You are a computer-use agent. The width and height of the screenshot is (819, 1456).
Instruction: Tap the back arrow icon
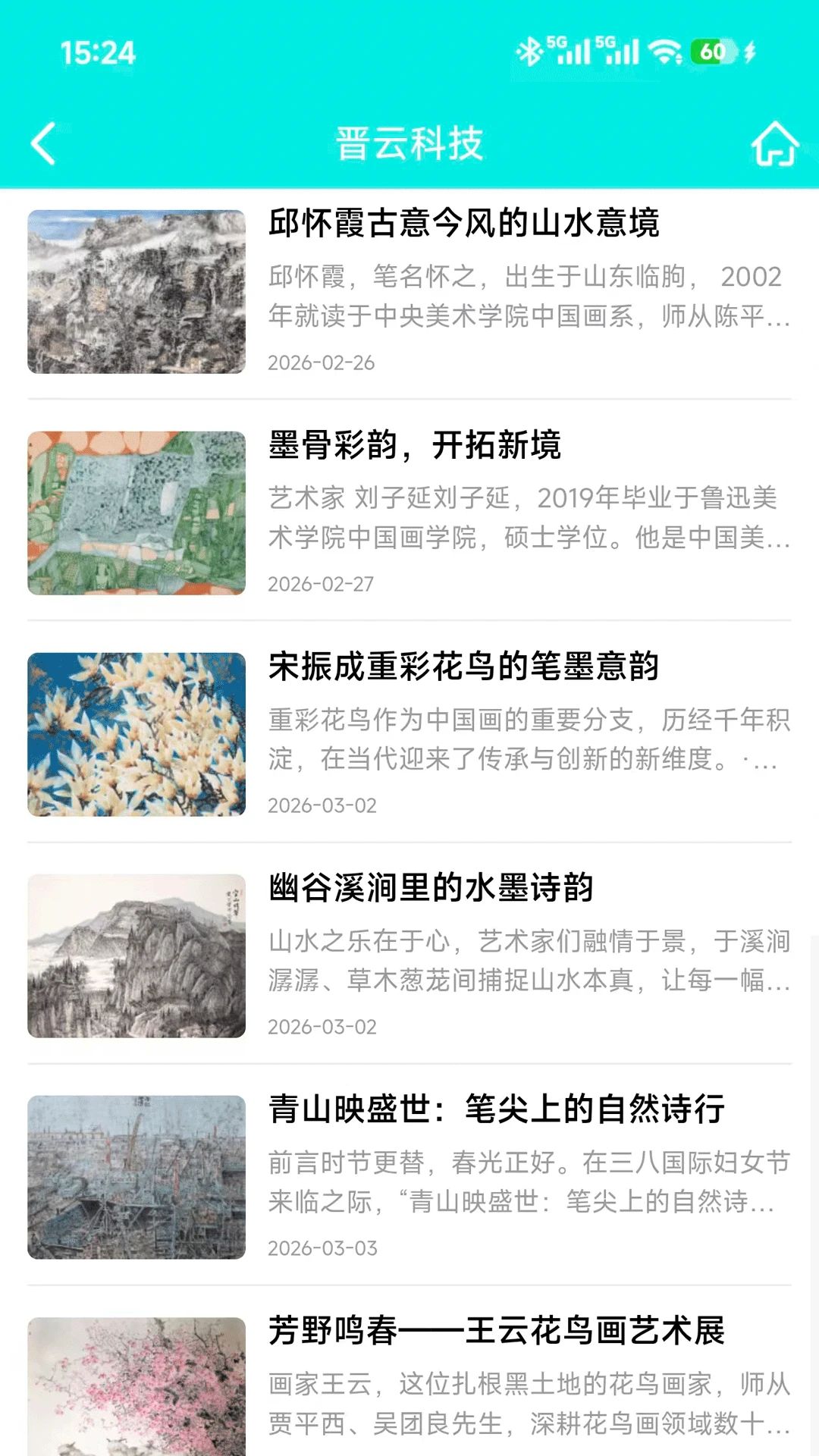43,143
